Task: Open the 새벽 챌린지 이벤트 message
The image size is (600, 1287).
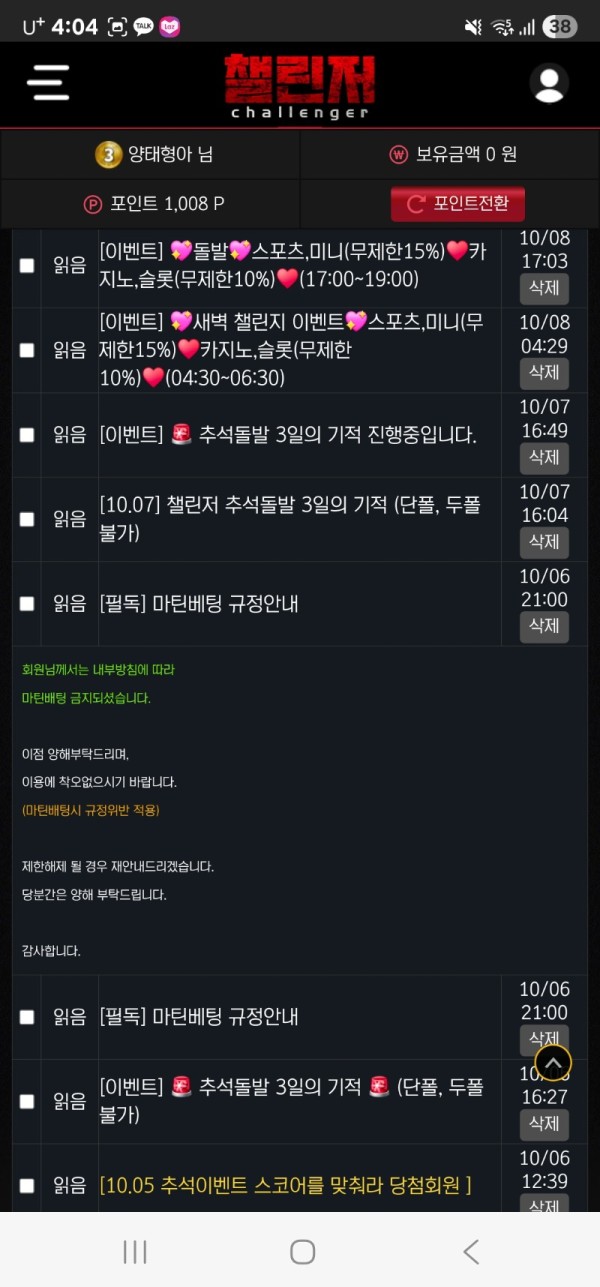Action: pos(292,350)
